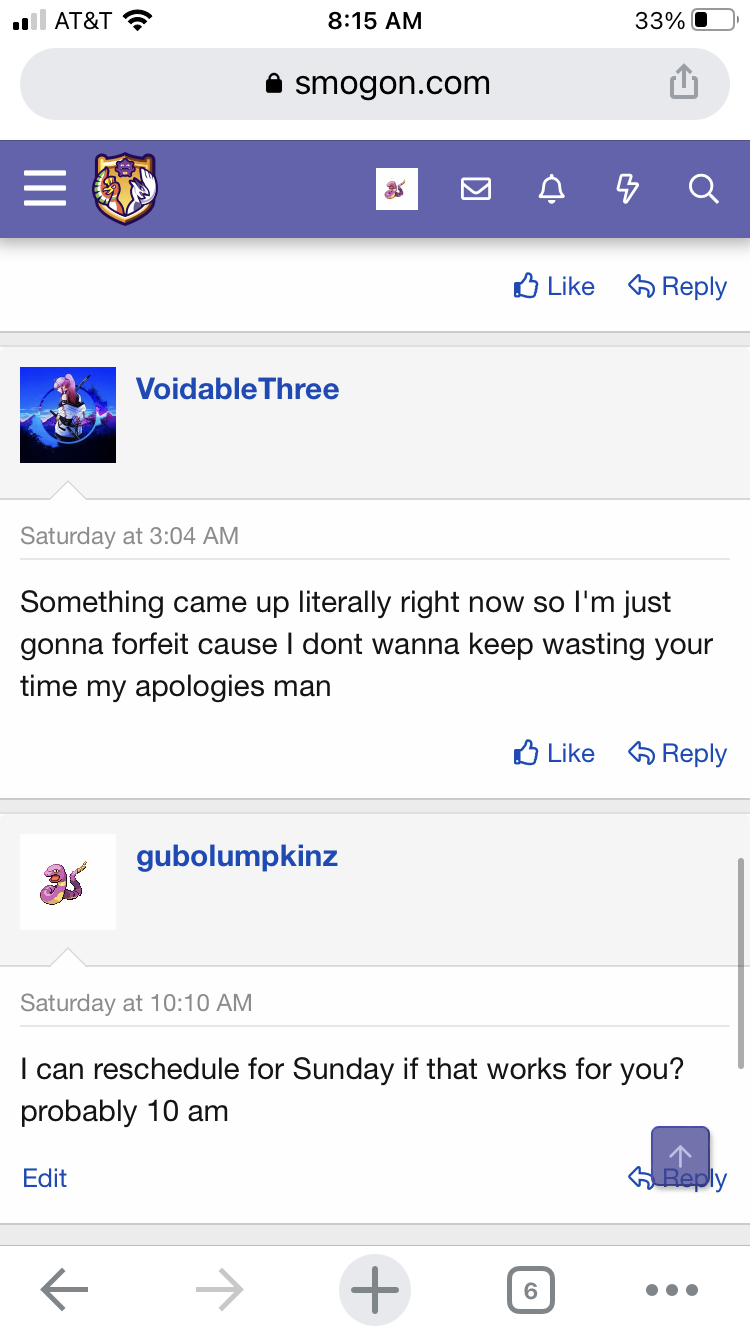Screen dimensions: 750x1334
Task: Open the what's new lightning icon
Action: click(x=627, y=188)
